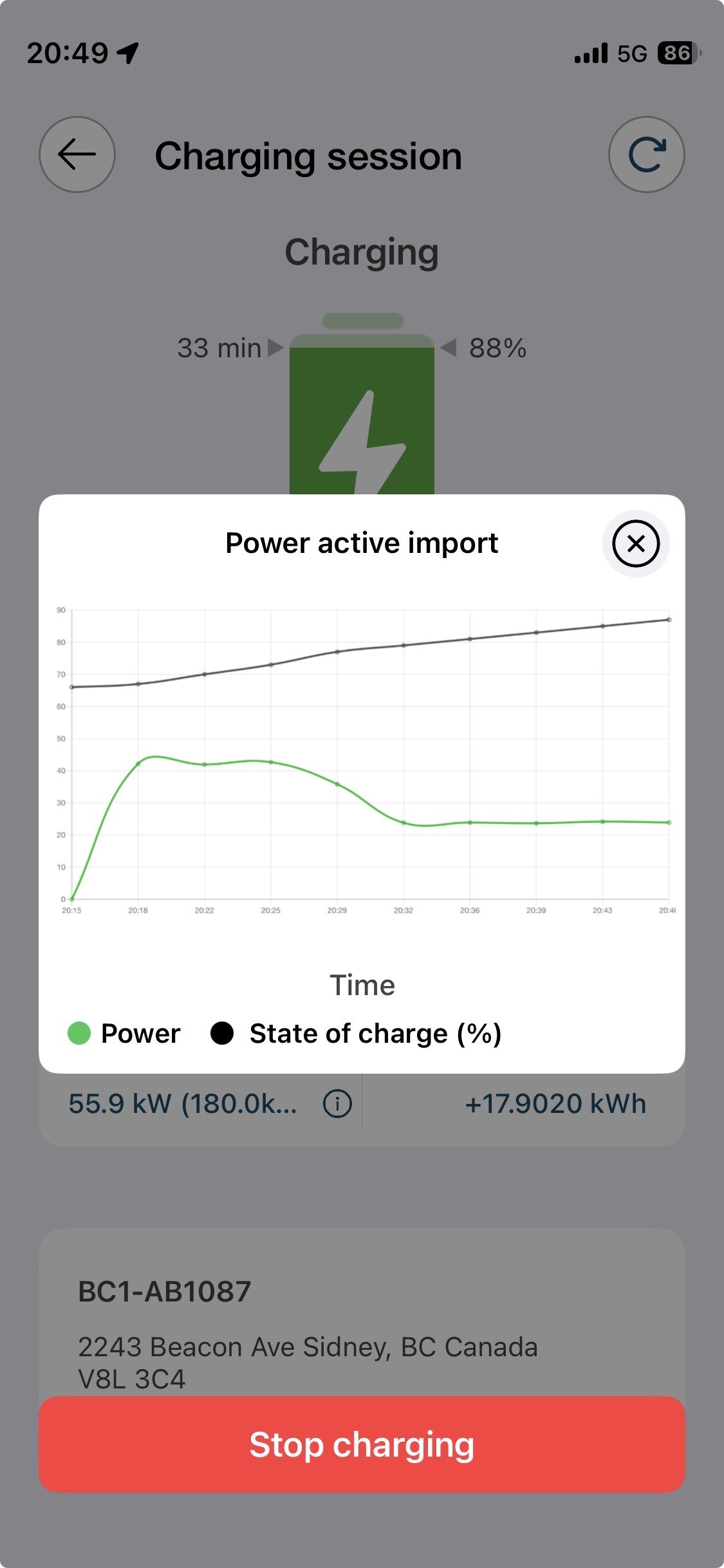This screenshot has height=1568, width=724.
Task: Tap the Stop charging button
Action: 362,1444
